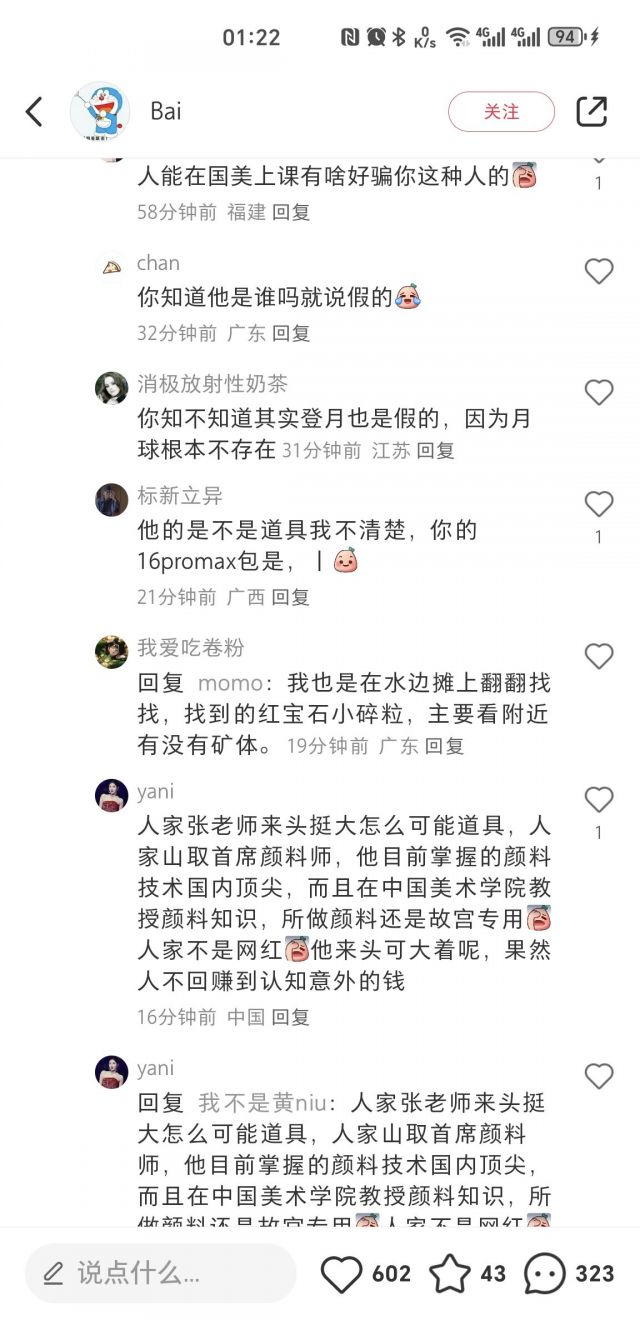
Task: Reply to chan's comment
Action: tap(291, 333)
